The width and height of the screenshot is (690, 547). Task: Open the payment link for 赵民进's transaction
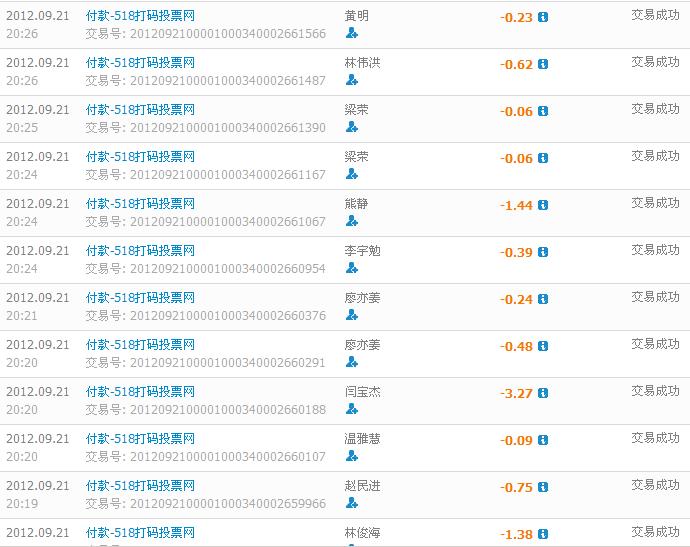[140, 486]
